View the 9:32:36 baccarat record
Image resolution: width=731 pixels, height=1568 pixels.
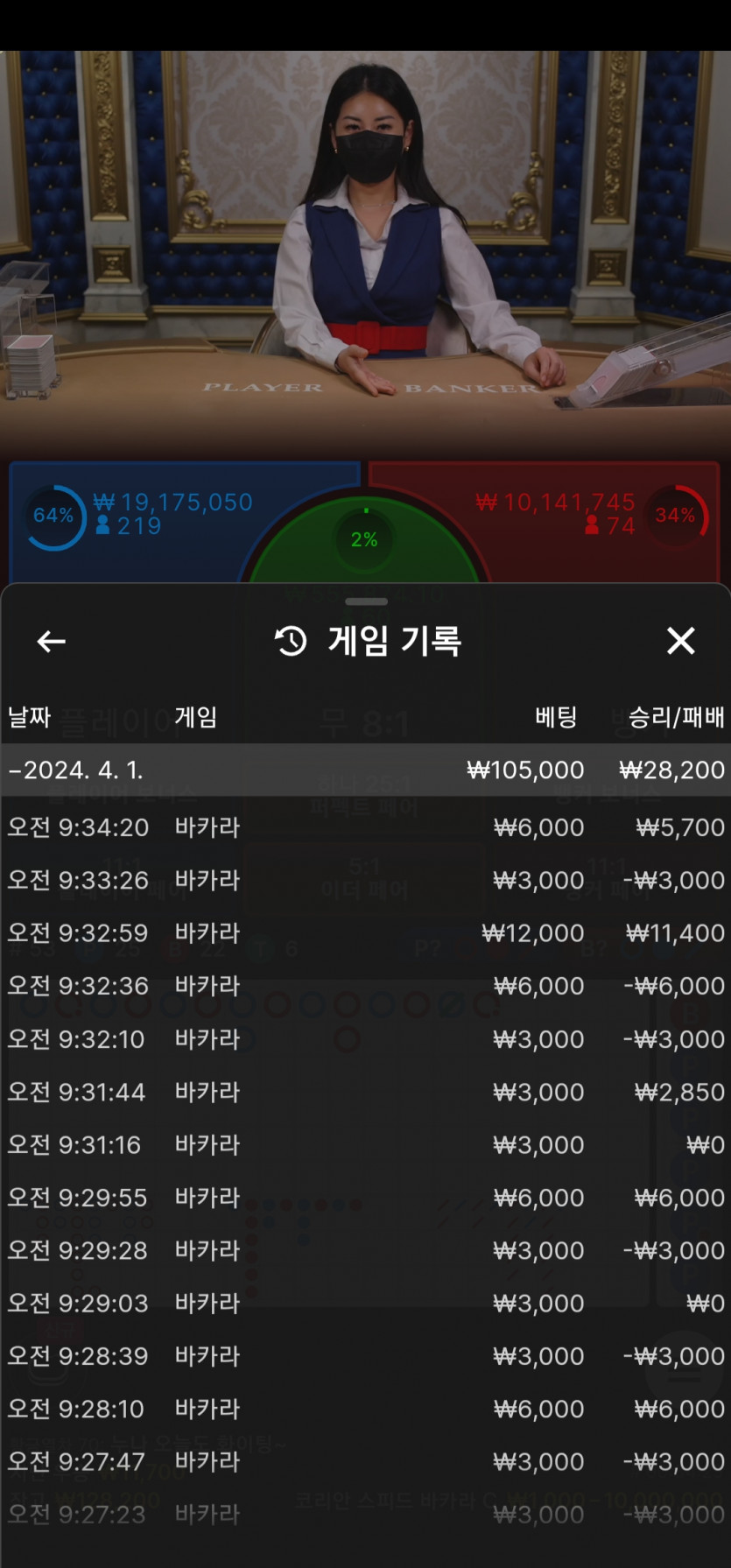pyautogui.click(x=365, y=986)
